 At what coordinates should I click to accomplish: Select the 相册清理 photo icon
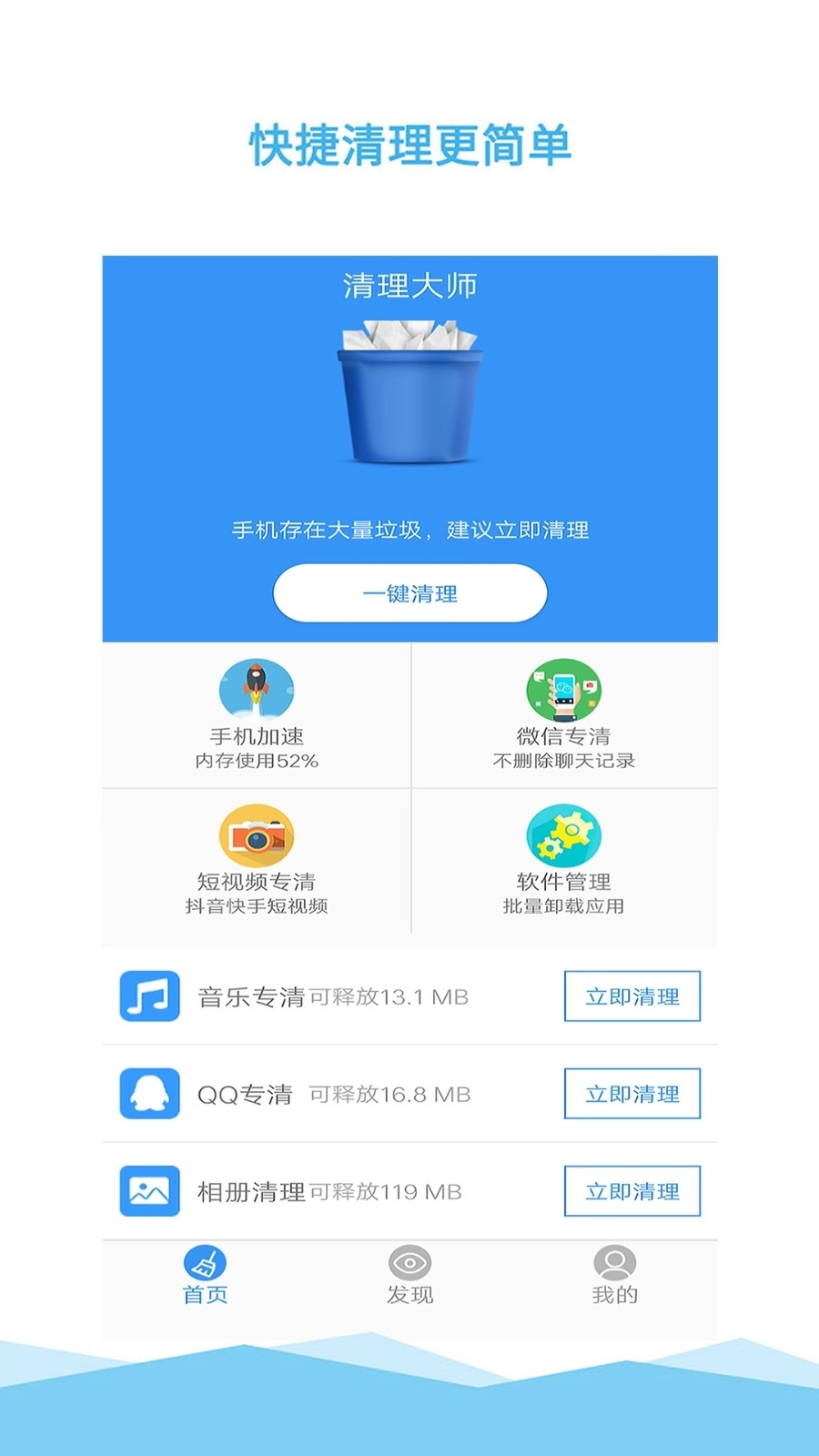point(148,1191)
